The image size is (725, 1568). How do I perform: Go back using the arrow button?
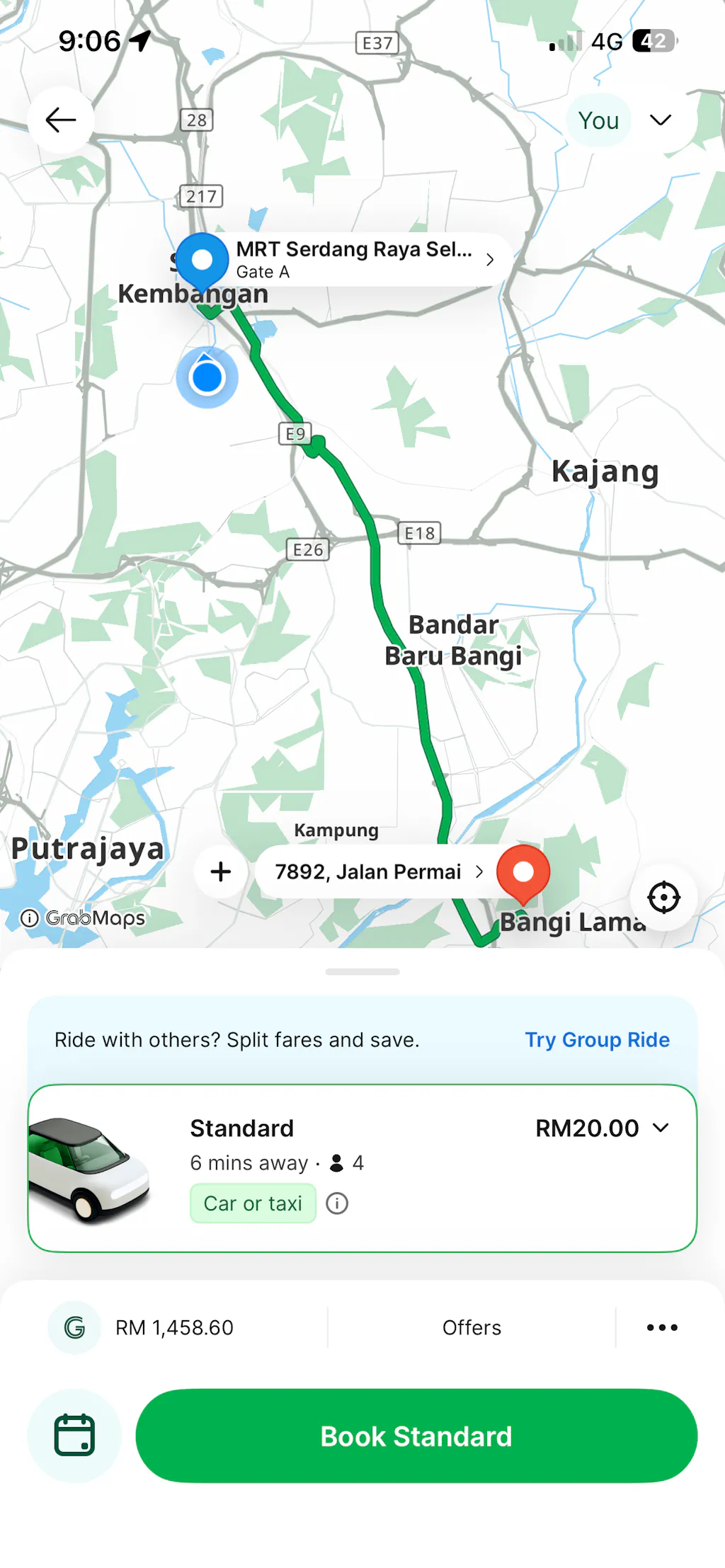click(61, 120)
